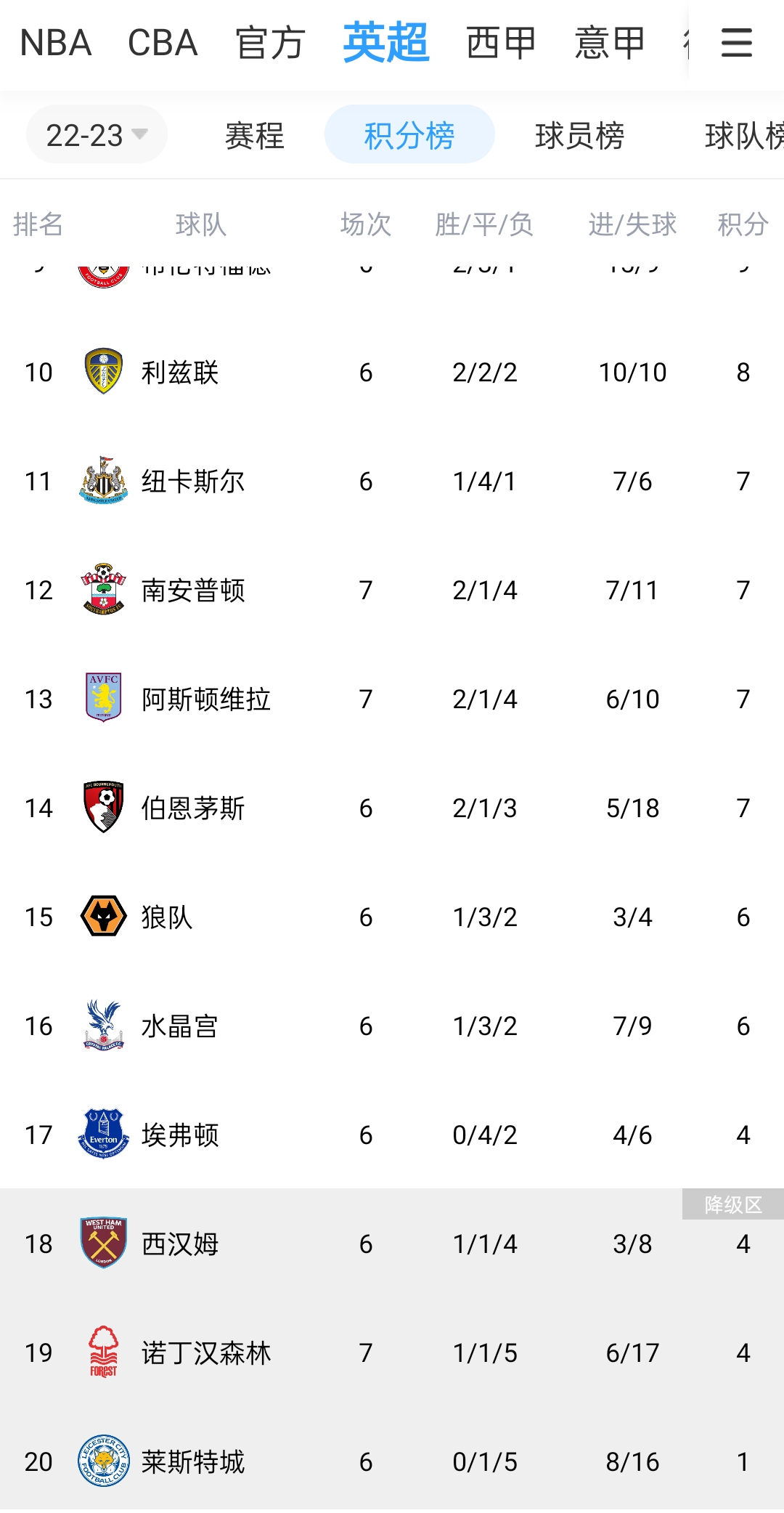The height and width of the screenshot is (1513, 784).
Task: Open the 球员榜 player rankings tab
Action: pos(579,135)
